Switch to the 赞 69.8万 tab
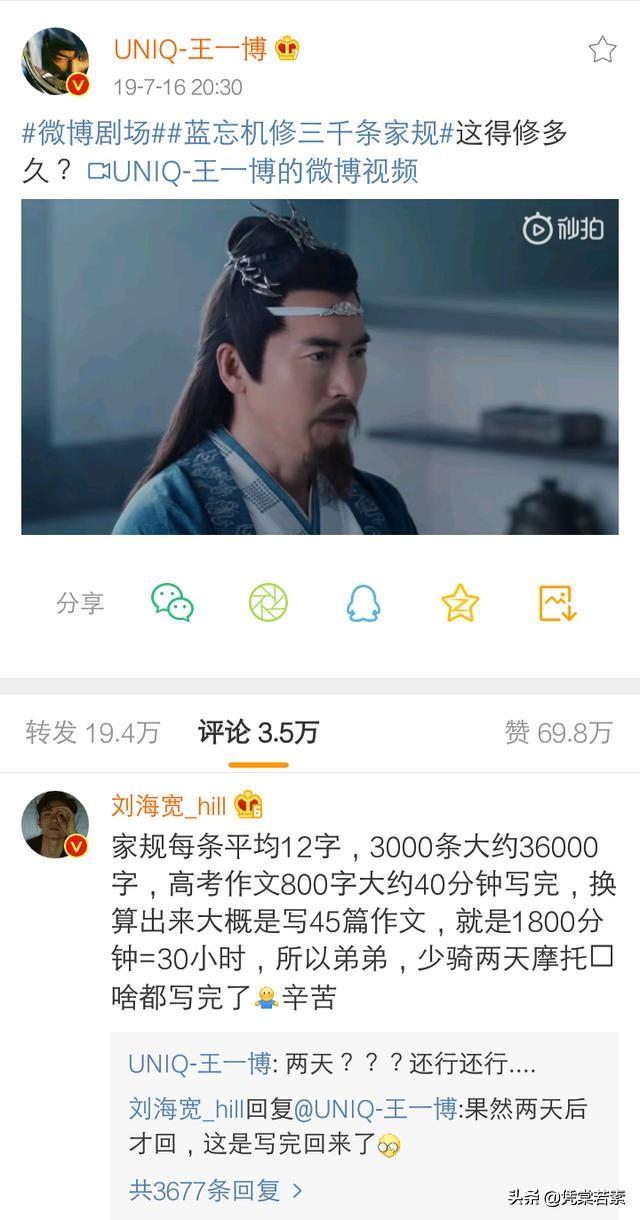Viewport: 640px width, 1220px height. 557,732
